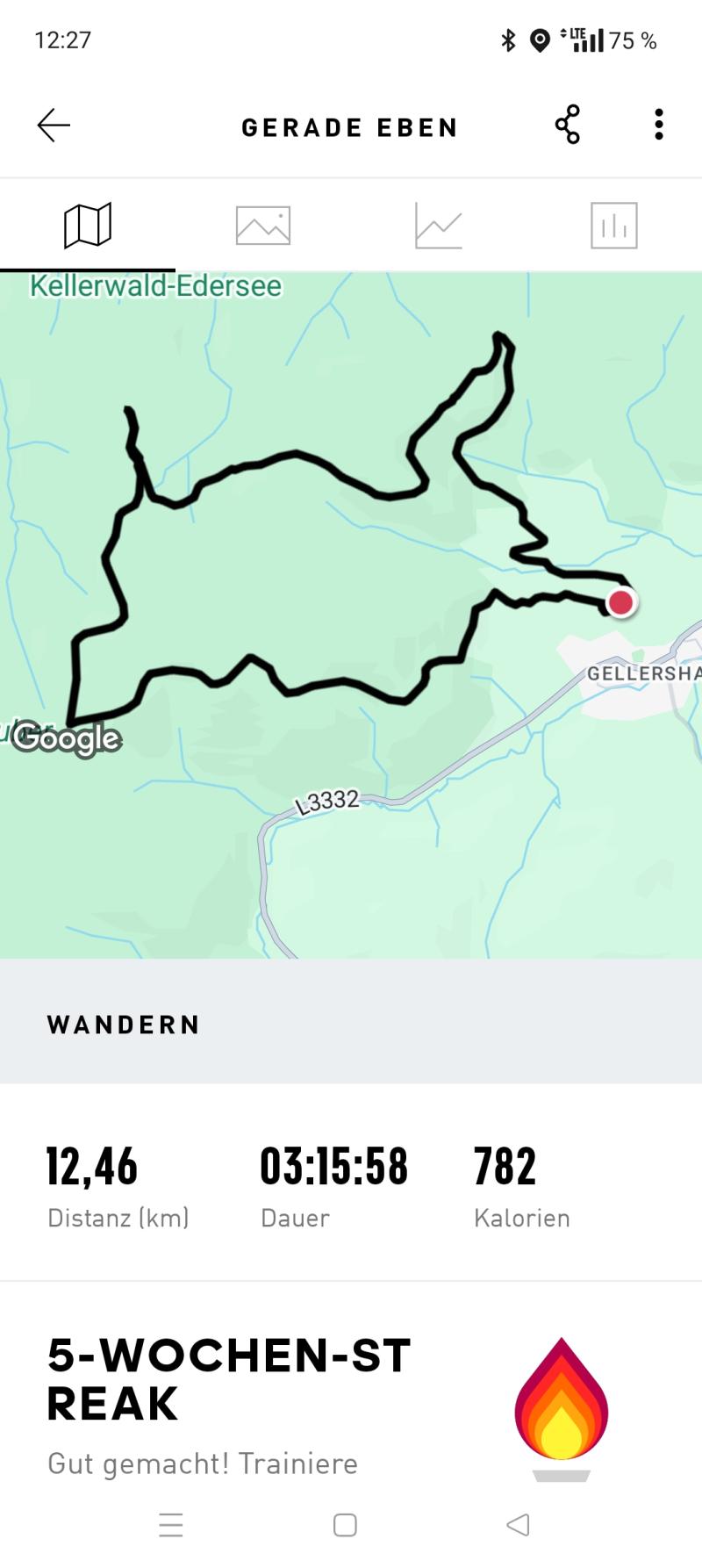Open the three-dot overflow menu

(x=659, y=125)
